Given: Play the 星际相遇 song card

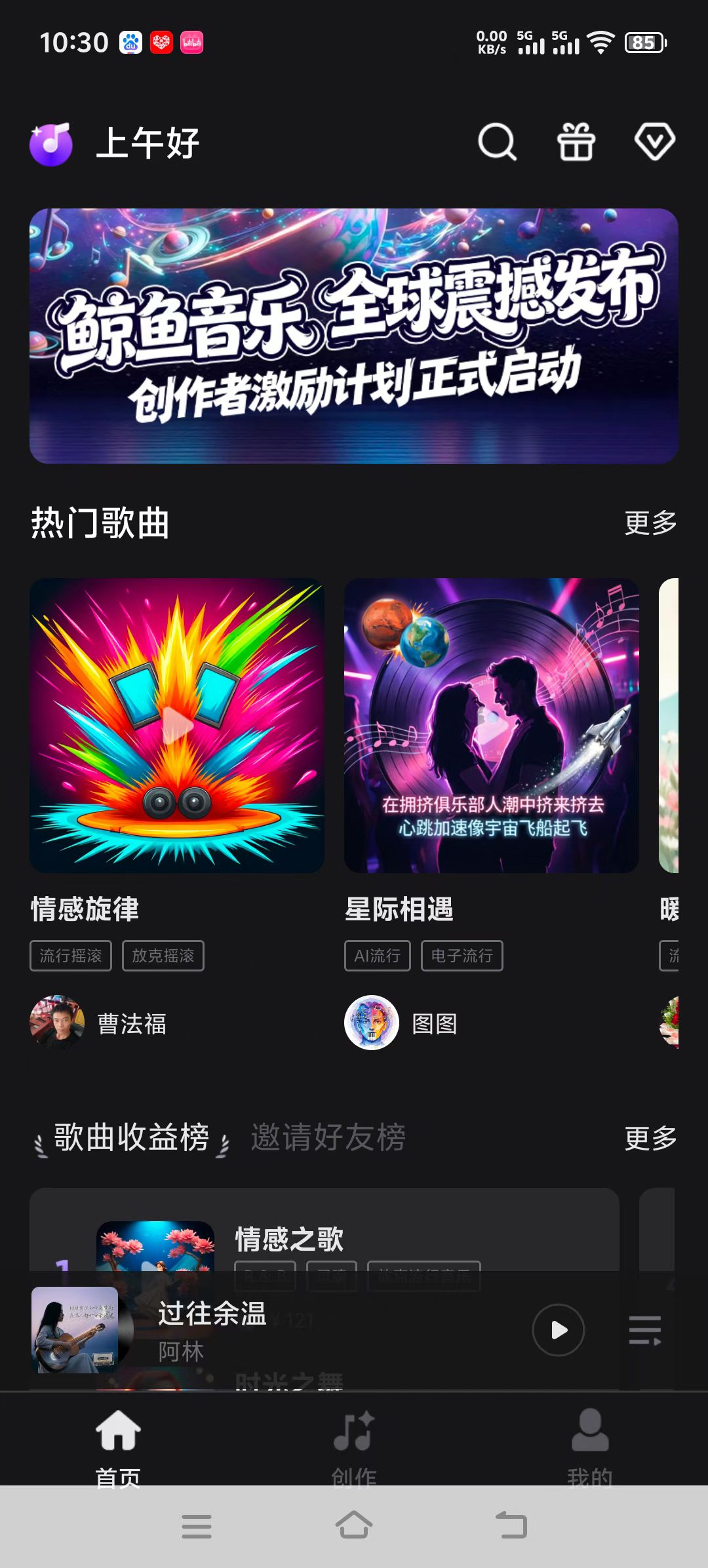Looking at the screenshot, I should (x=492, y=725).
